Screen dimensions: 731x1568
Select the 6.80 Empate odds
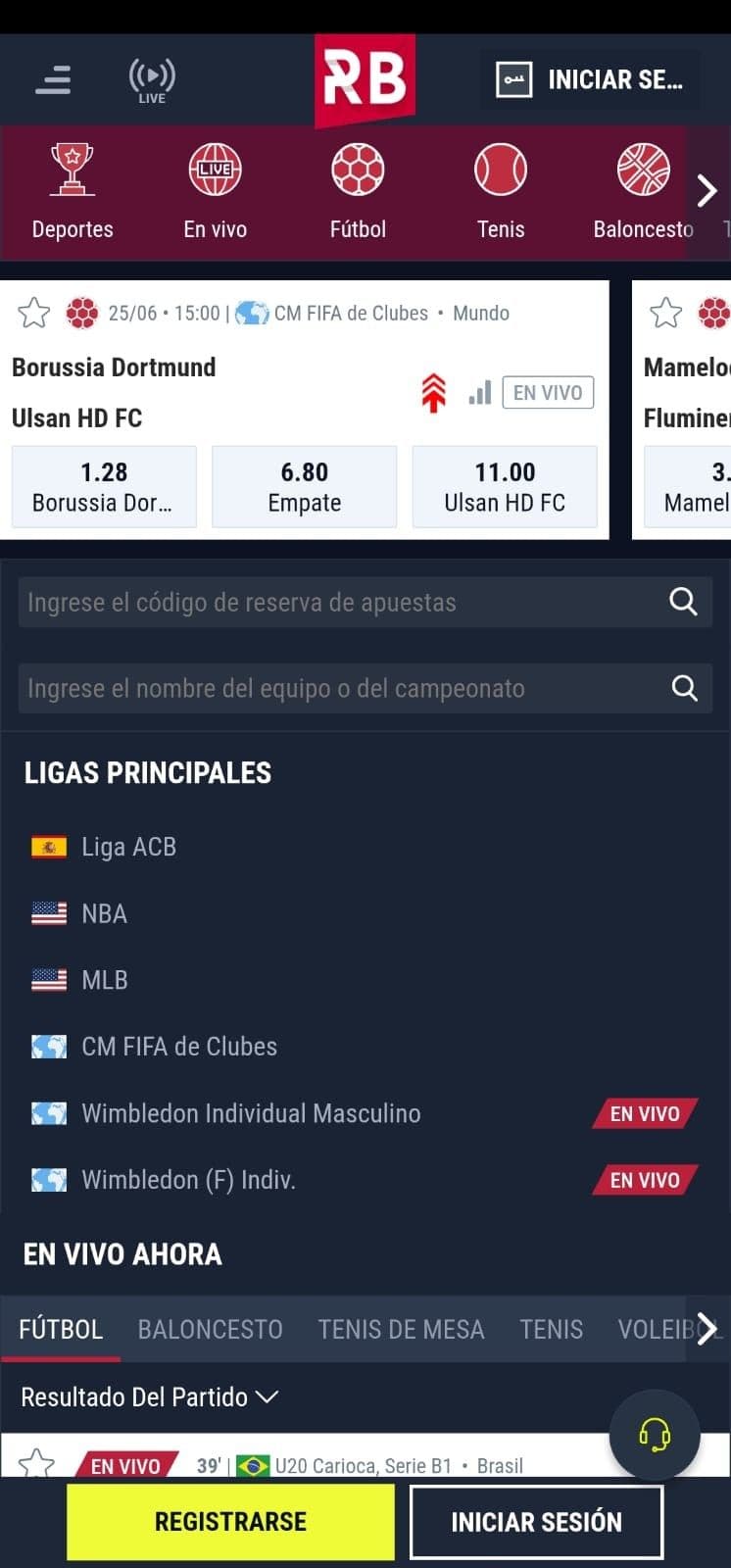pyautogui.click(x=304, y=486)
